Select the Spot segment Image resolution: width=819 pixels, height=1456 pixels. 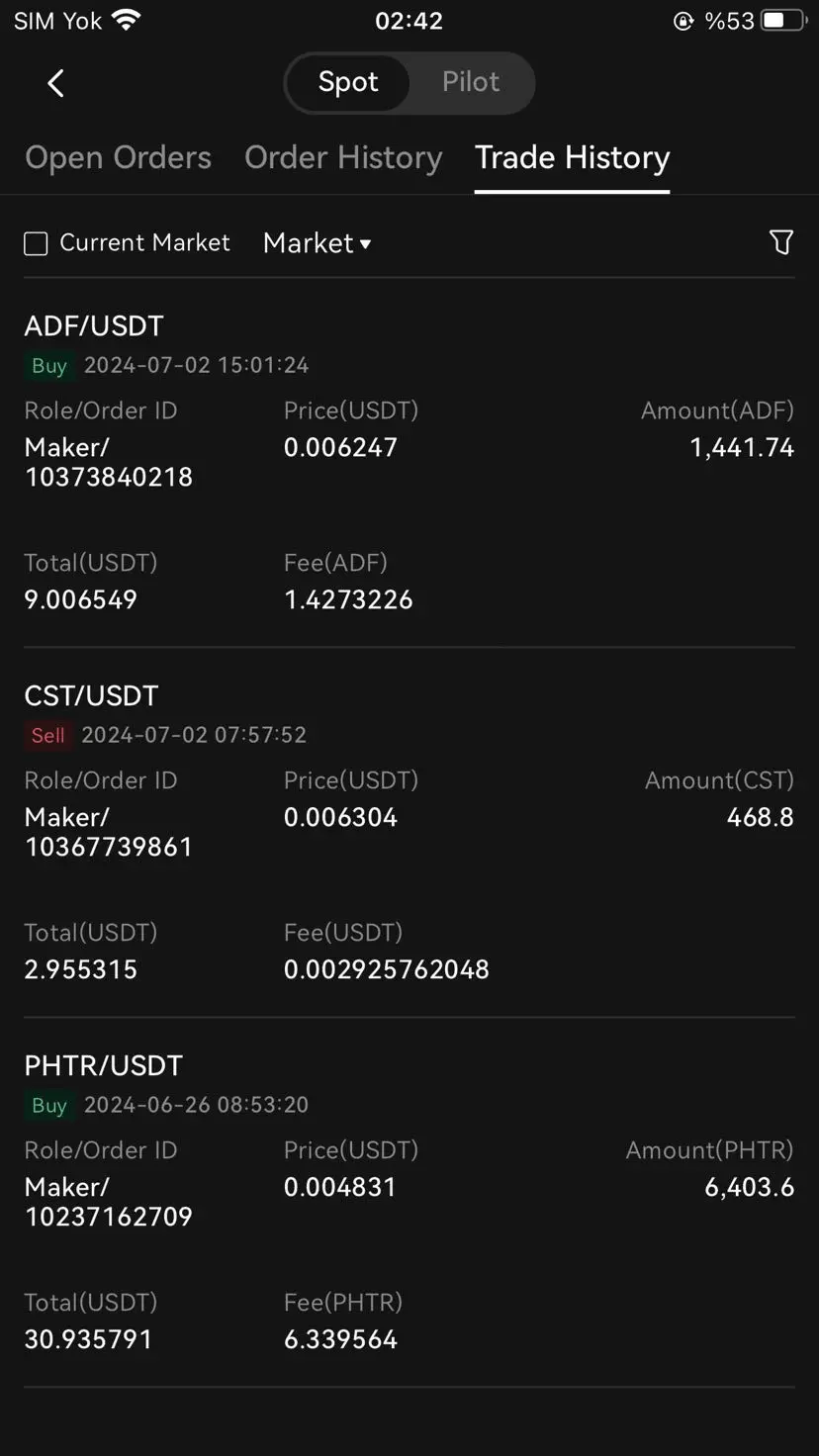pyautogui.click(x=348, y=82)
